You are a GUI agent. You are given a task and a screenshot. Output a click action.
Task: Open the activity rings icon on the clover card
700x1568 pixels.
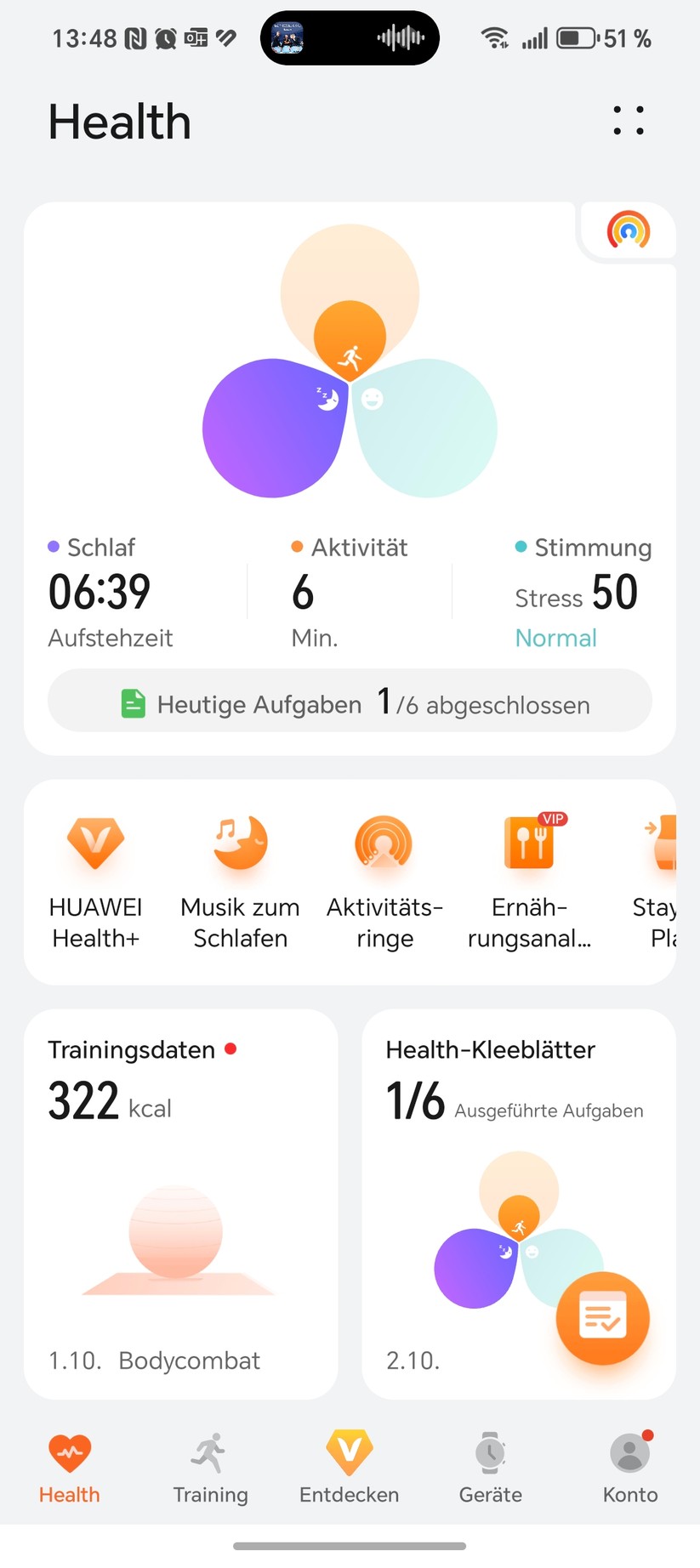tap(629, 230)
